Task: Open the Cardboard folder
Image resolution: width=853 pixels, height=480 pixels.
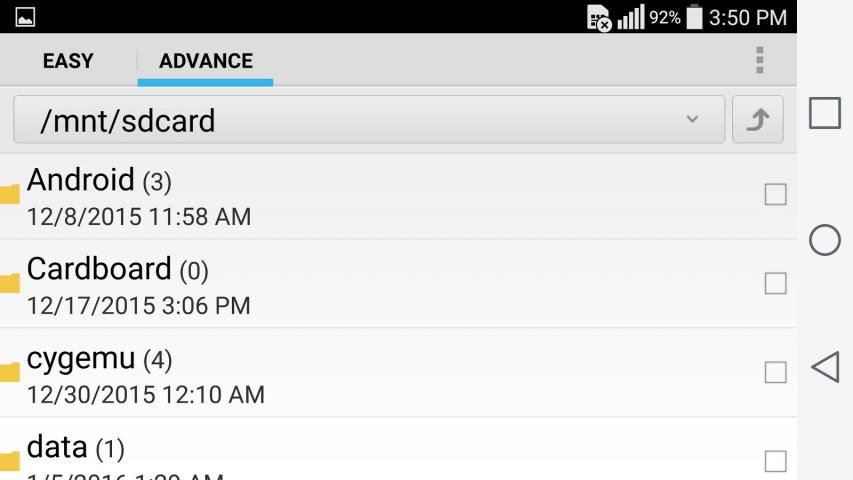Action: tap(200, 284)
